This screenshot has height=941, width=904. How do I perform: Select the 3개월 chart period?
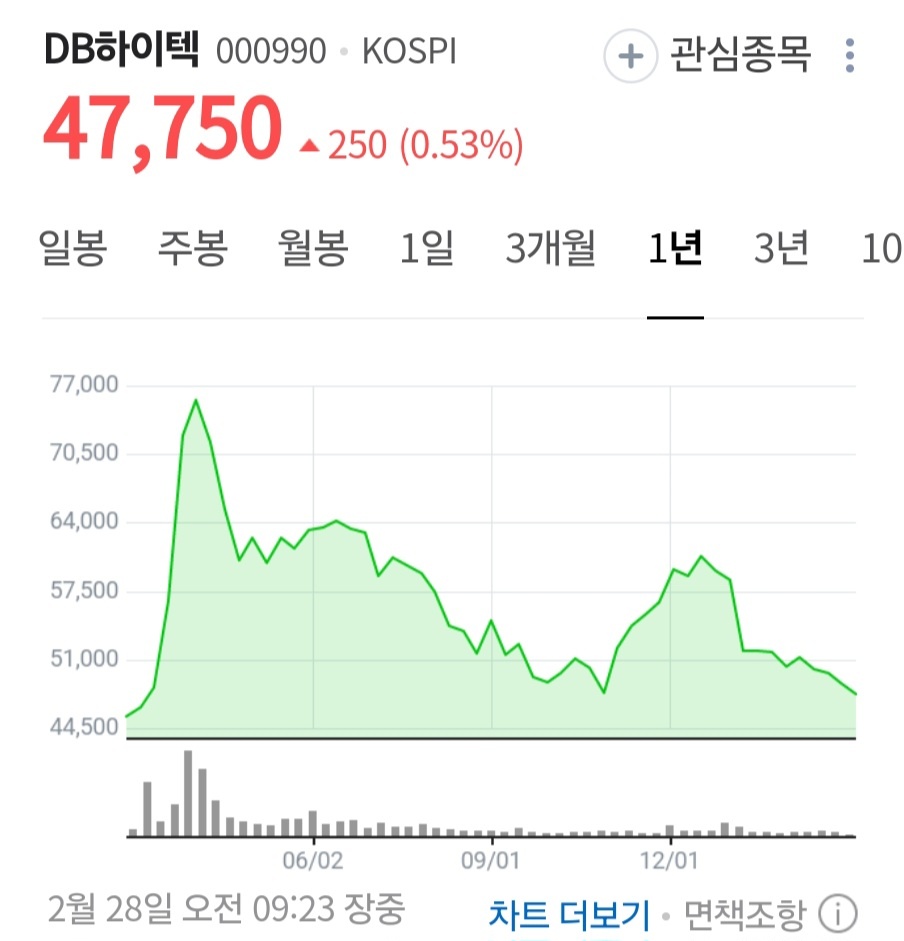click(x=550, y=248)
